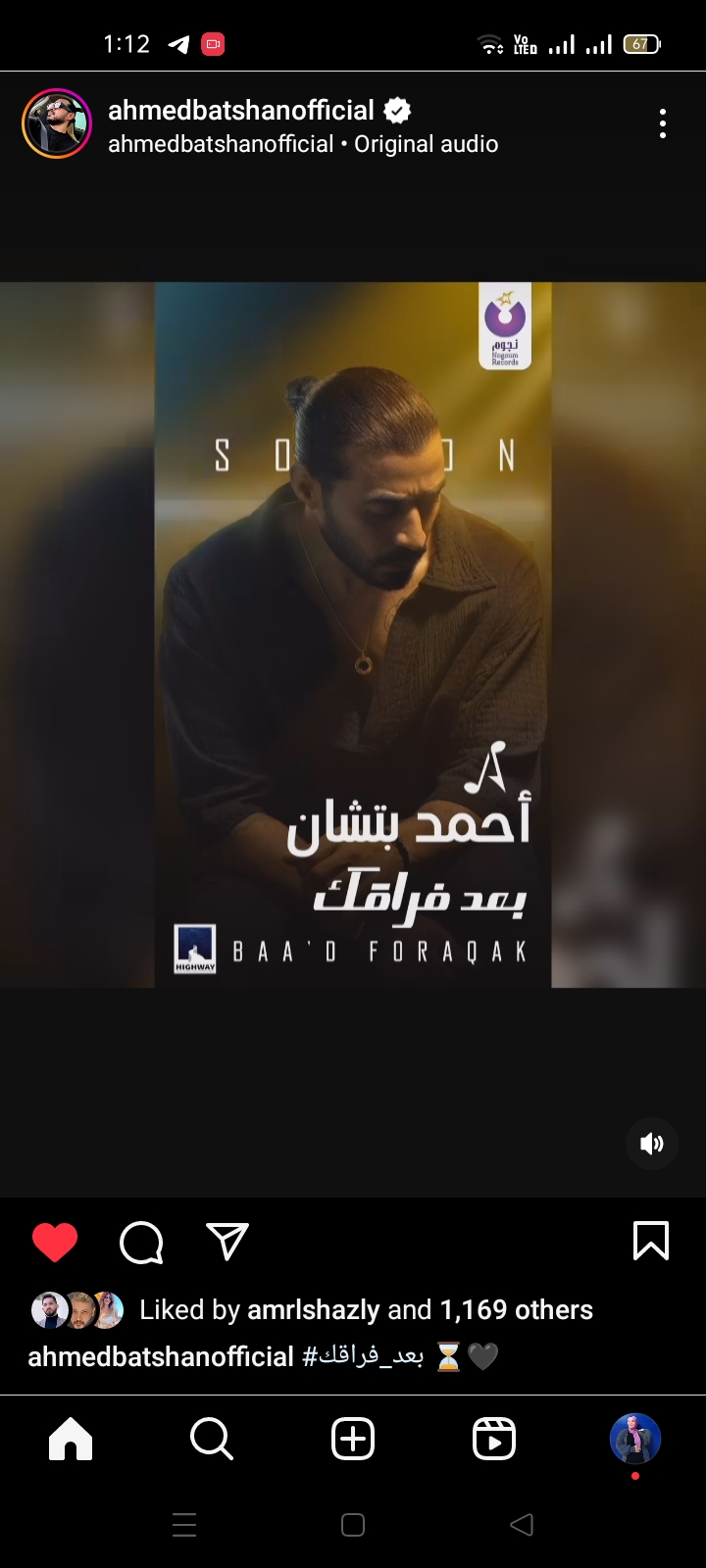Save the post with bookmark icon
This screenshot has height=1568, width=706.
point(651,1241)
